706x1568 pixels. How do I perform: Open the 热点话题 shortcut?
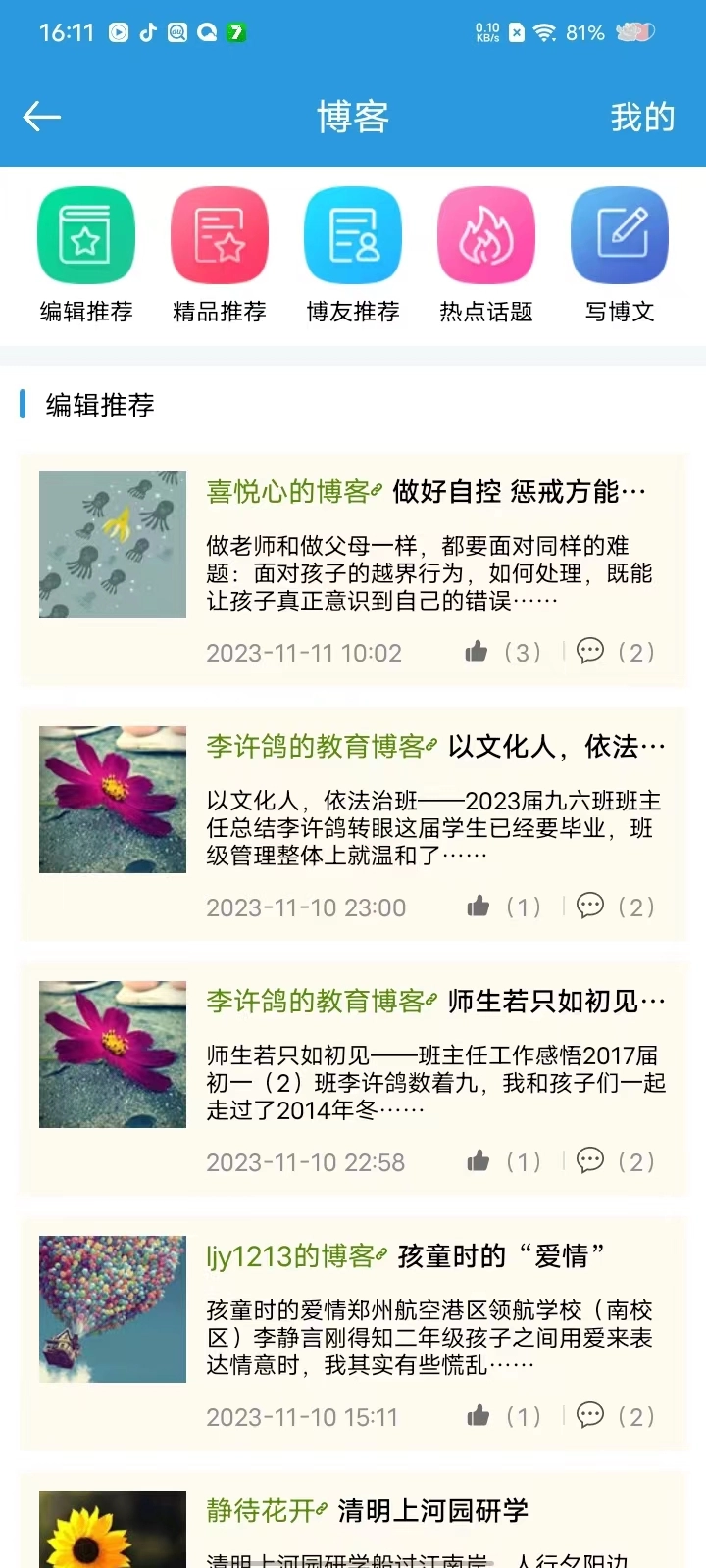[486, 255]
